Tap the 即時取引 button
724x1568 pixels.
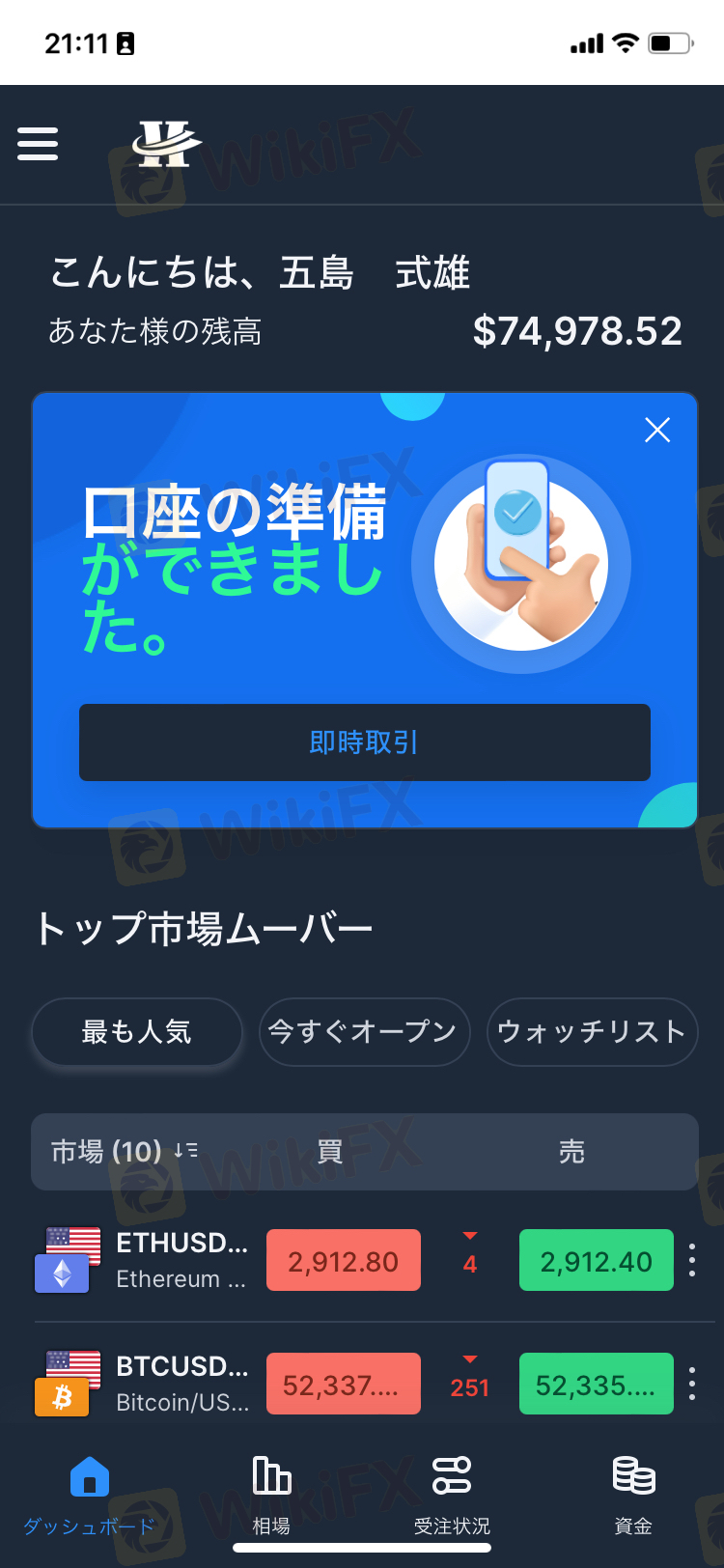point(364,742)
